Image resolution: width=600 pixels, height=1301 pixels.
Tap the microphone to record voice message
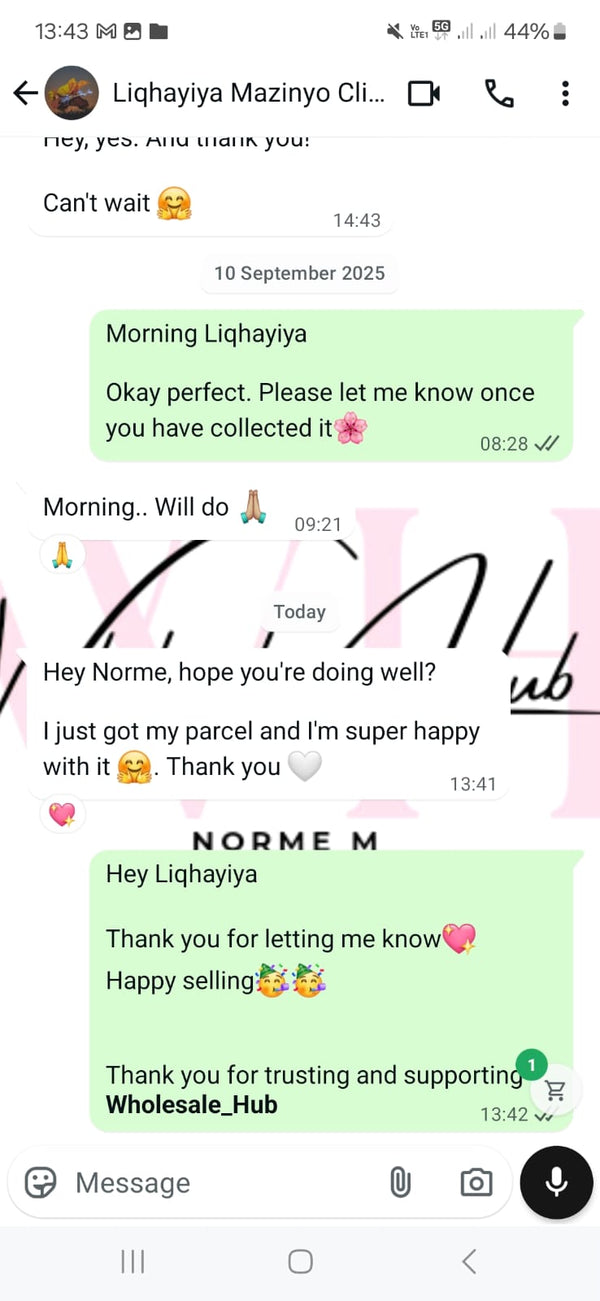point(557,1182)
